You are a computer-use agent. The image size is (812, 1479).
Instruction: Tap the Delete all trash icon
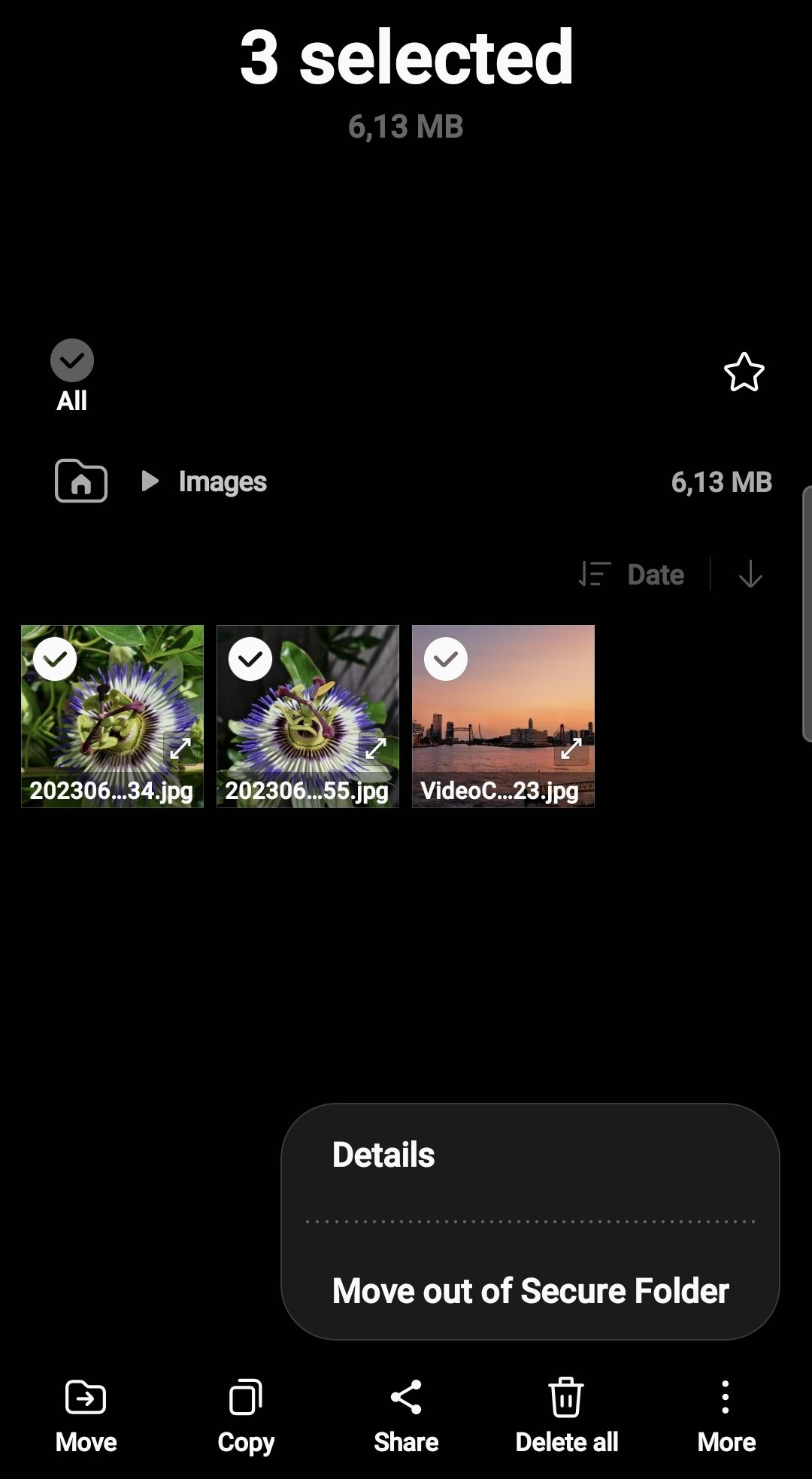click(566, 1398)
